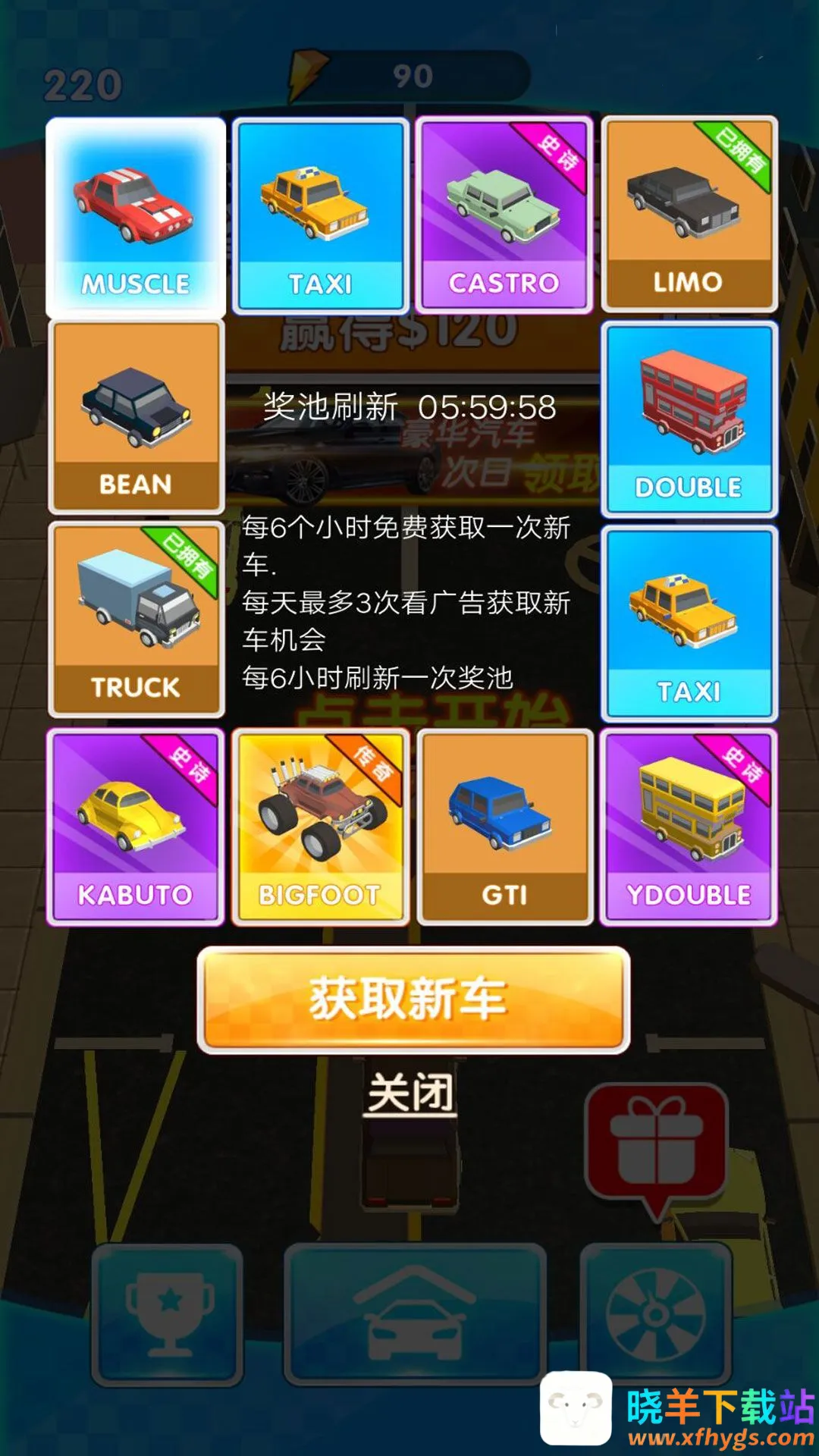The width and height of the screenshot is (819, 1456).
Task: Select the BEAN car card
Action: click(136, 417)
